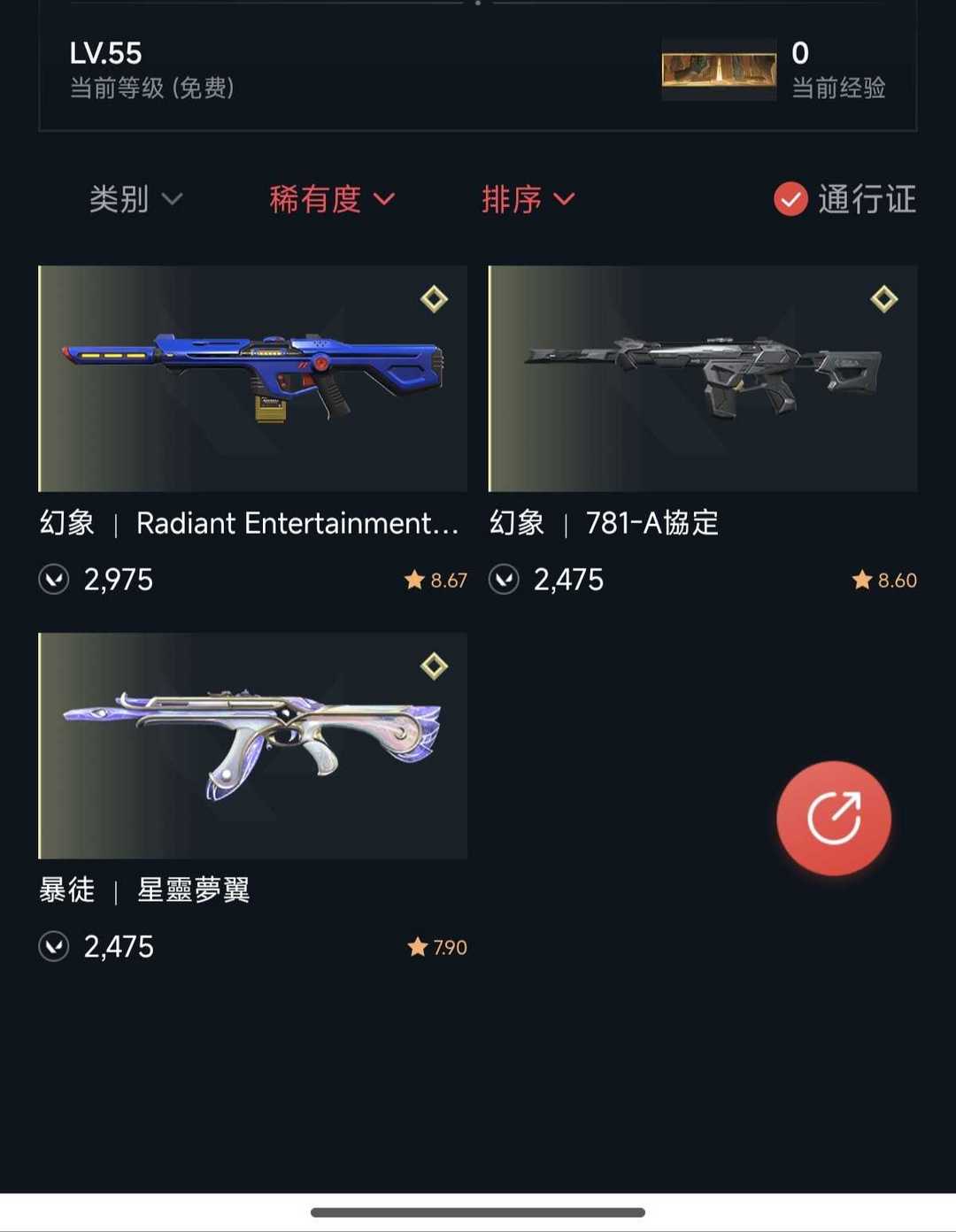The width and height of the screenshot is (956, 1232).
Task: Uncheck the 通行证 pass filter
Action: coord(790,199)
